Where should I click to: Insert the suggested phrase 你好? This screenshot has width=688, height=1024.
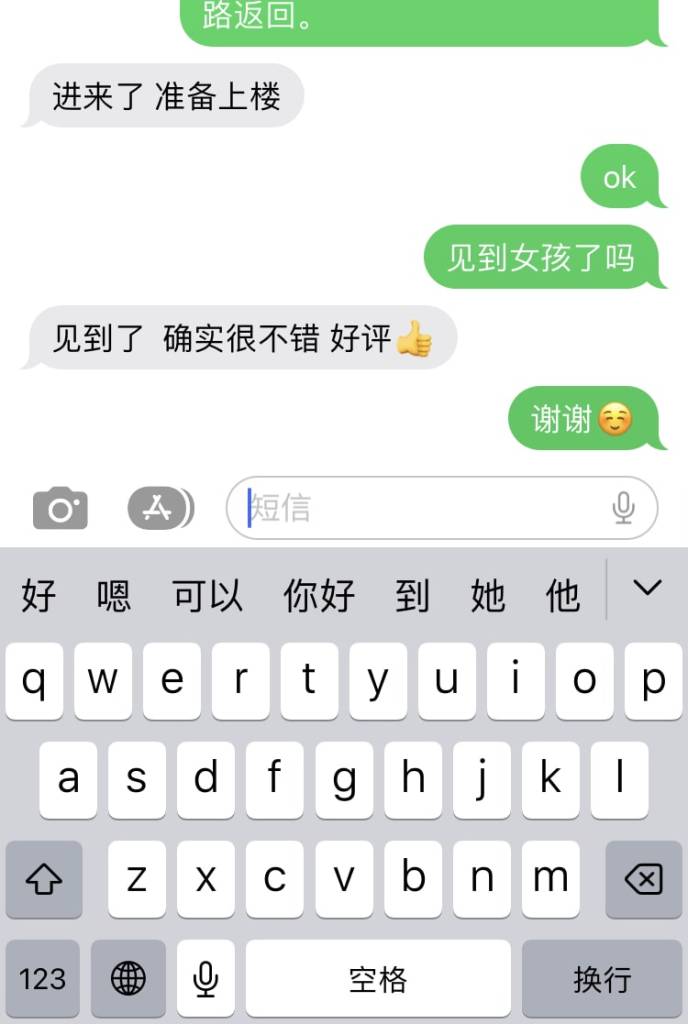coord(319,596)
